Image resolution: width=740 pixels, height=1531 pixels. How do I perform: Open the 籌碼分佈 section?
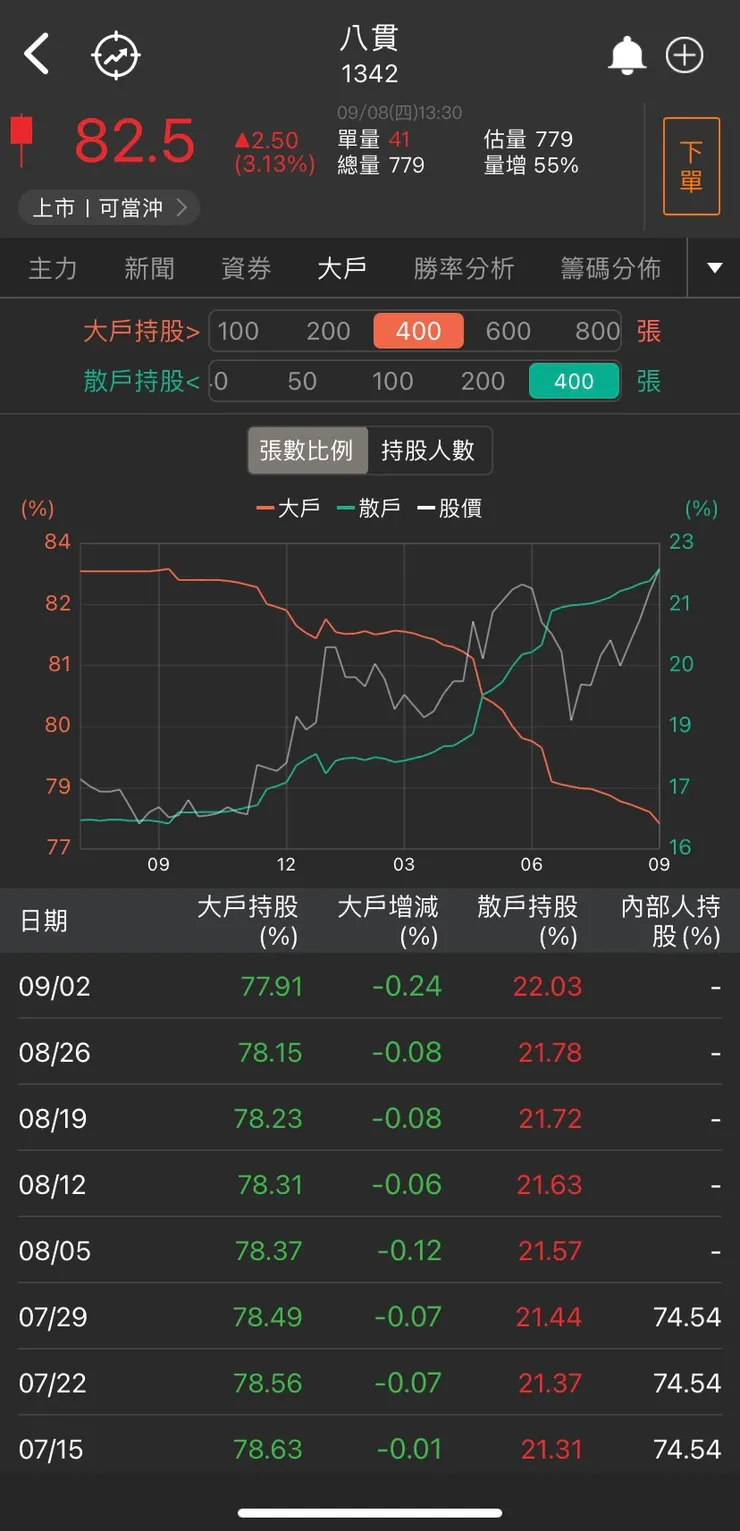611,268
